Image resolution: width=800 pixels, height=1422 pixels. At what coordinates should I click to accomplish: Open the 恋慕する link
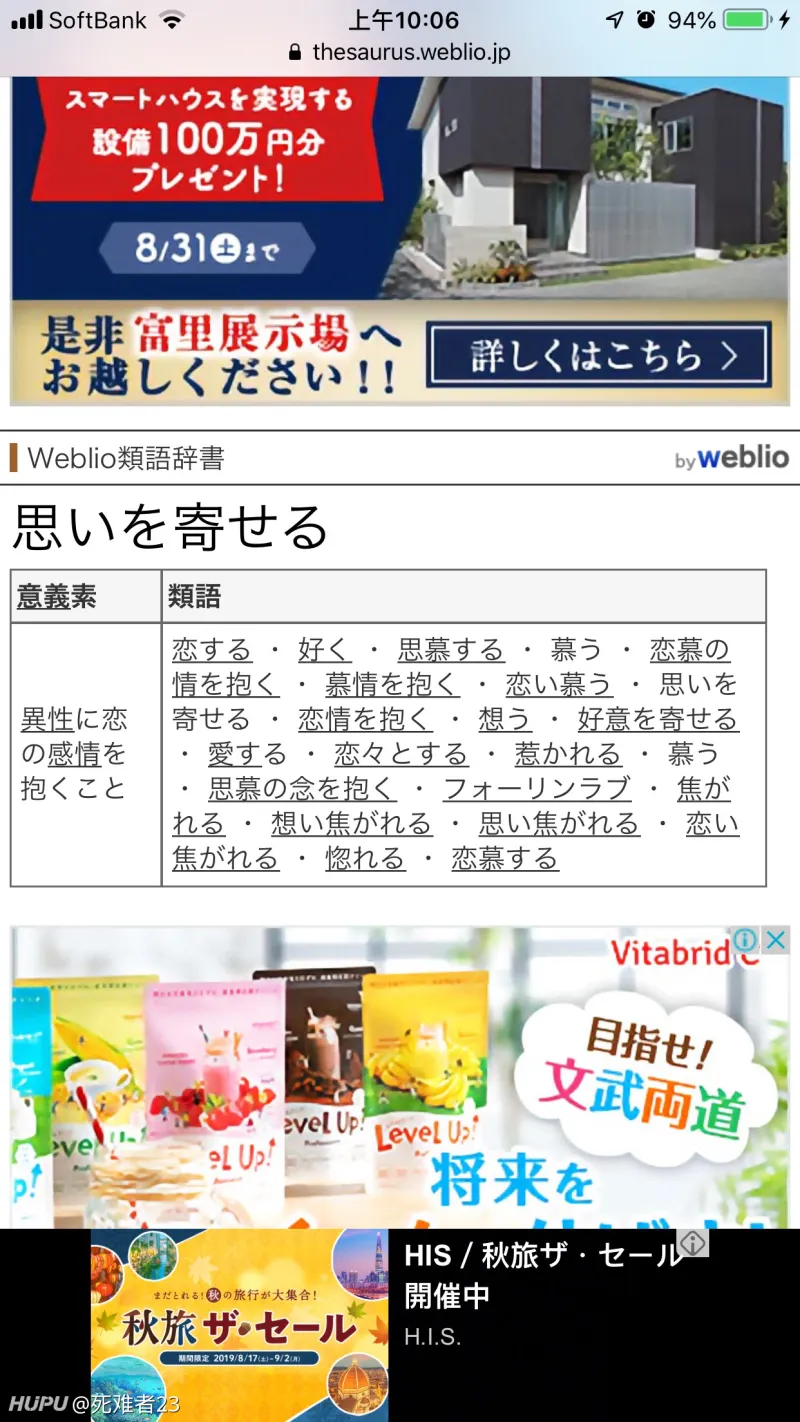coord(505,859)
